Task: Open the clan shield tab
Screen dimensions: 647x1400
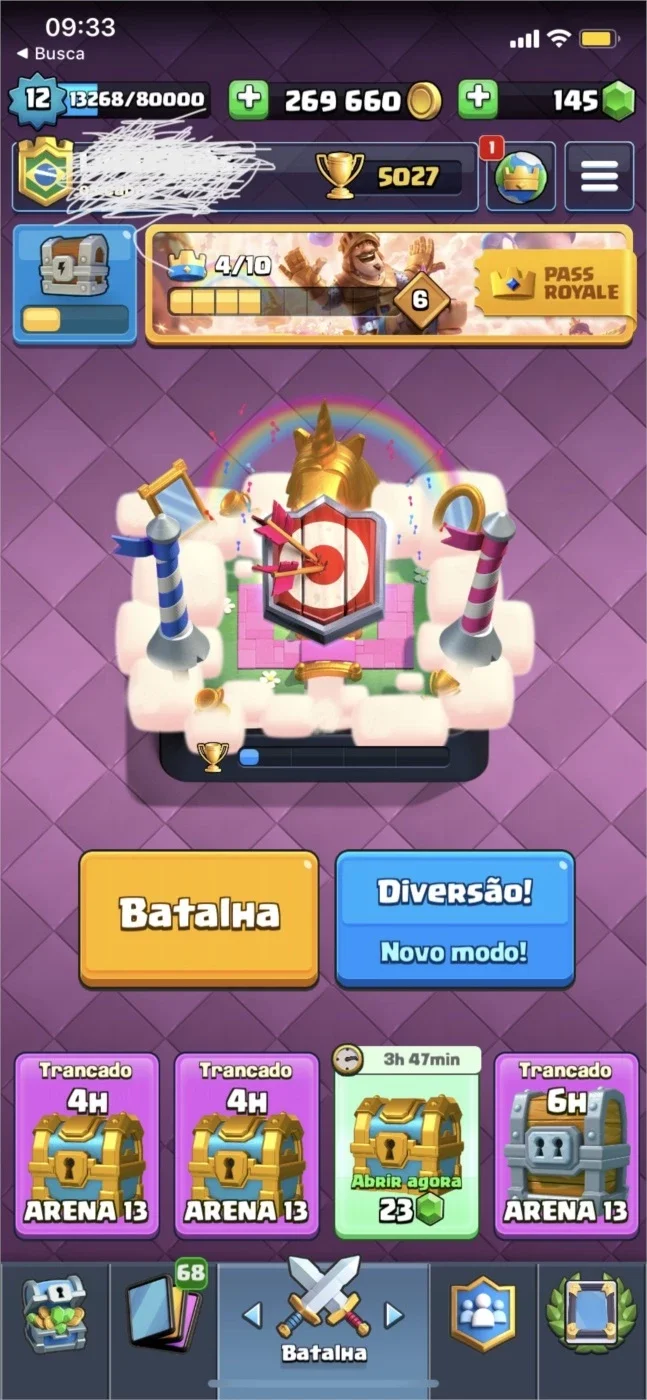Action: pos(483,1315)
